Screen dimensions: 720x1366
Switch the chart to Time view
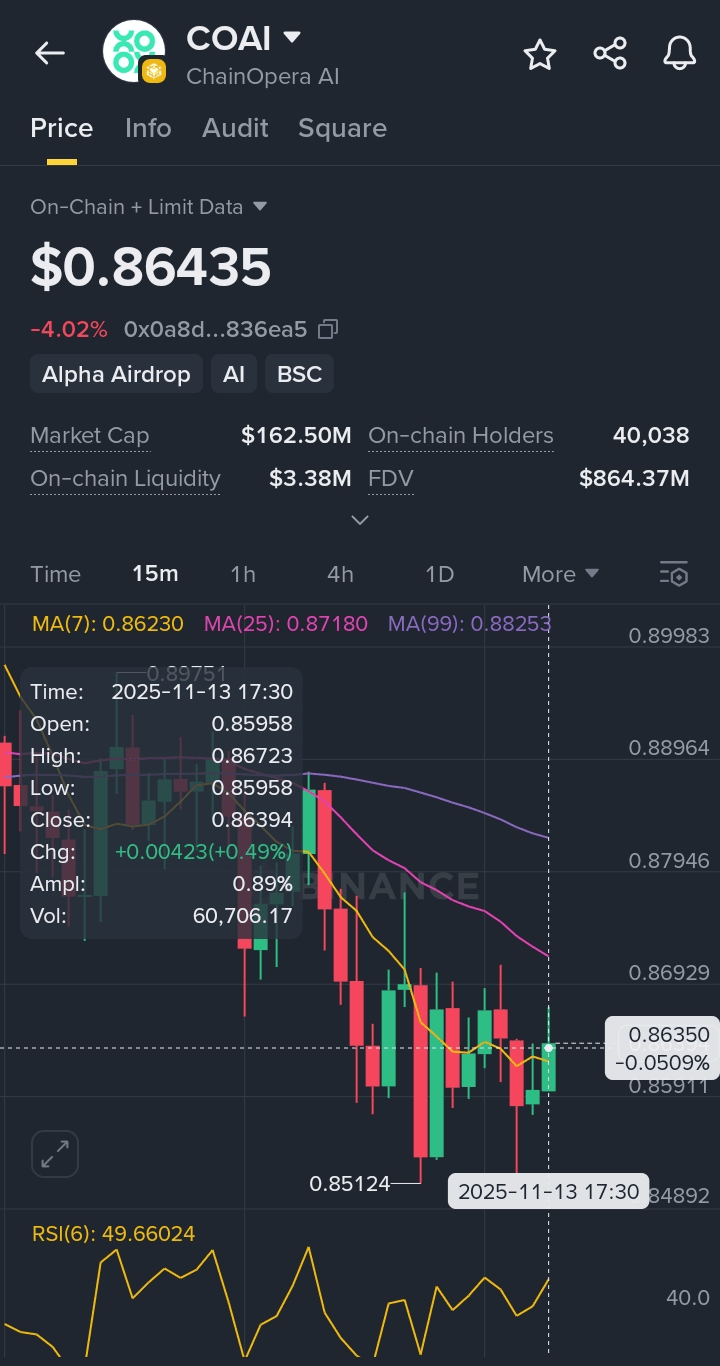(x=55, y=574)
